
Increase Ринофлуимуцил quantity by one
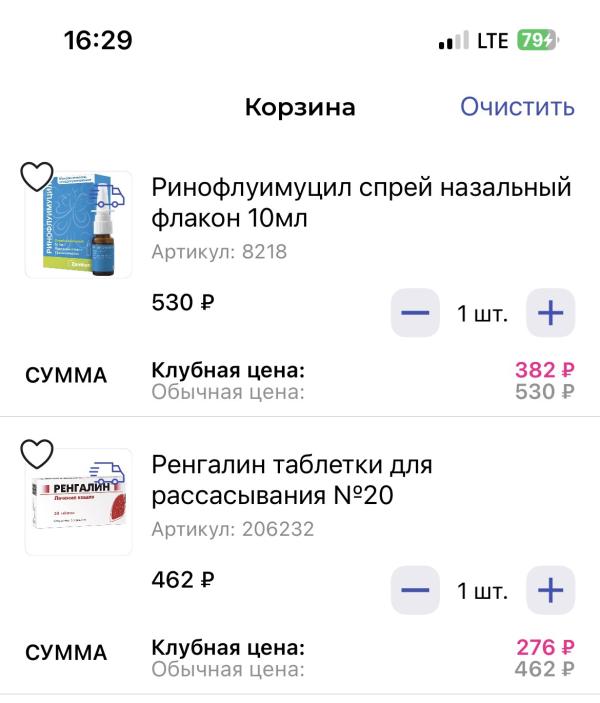click(x=551, y=313)
